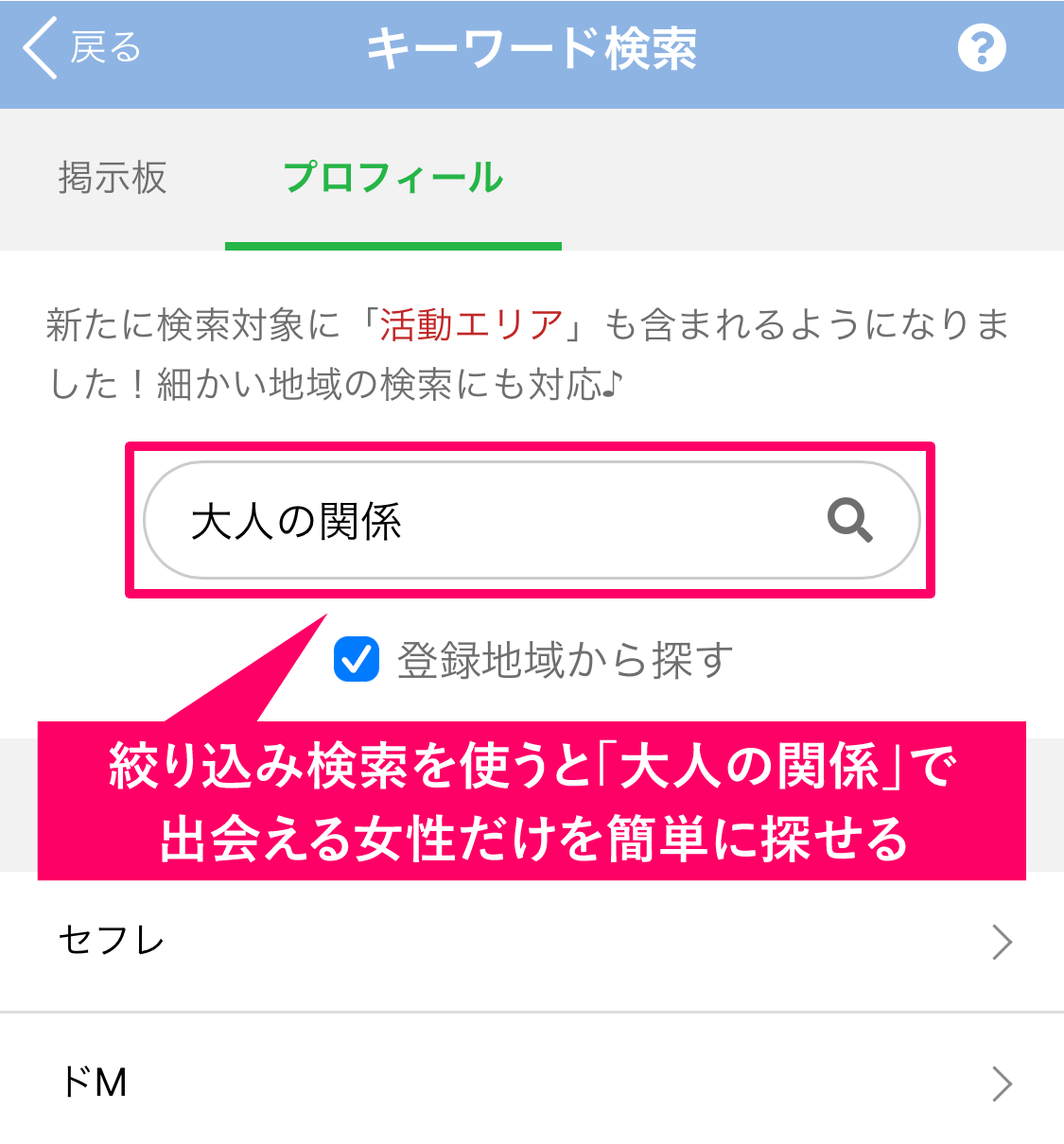
Task: Open the セフレ keyword row
Action: (x=532, y=941)
